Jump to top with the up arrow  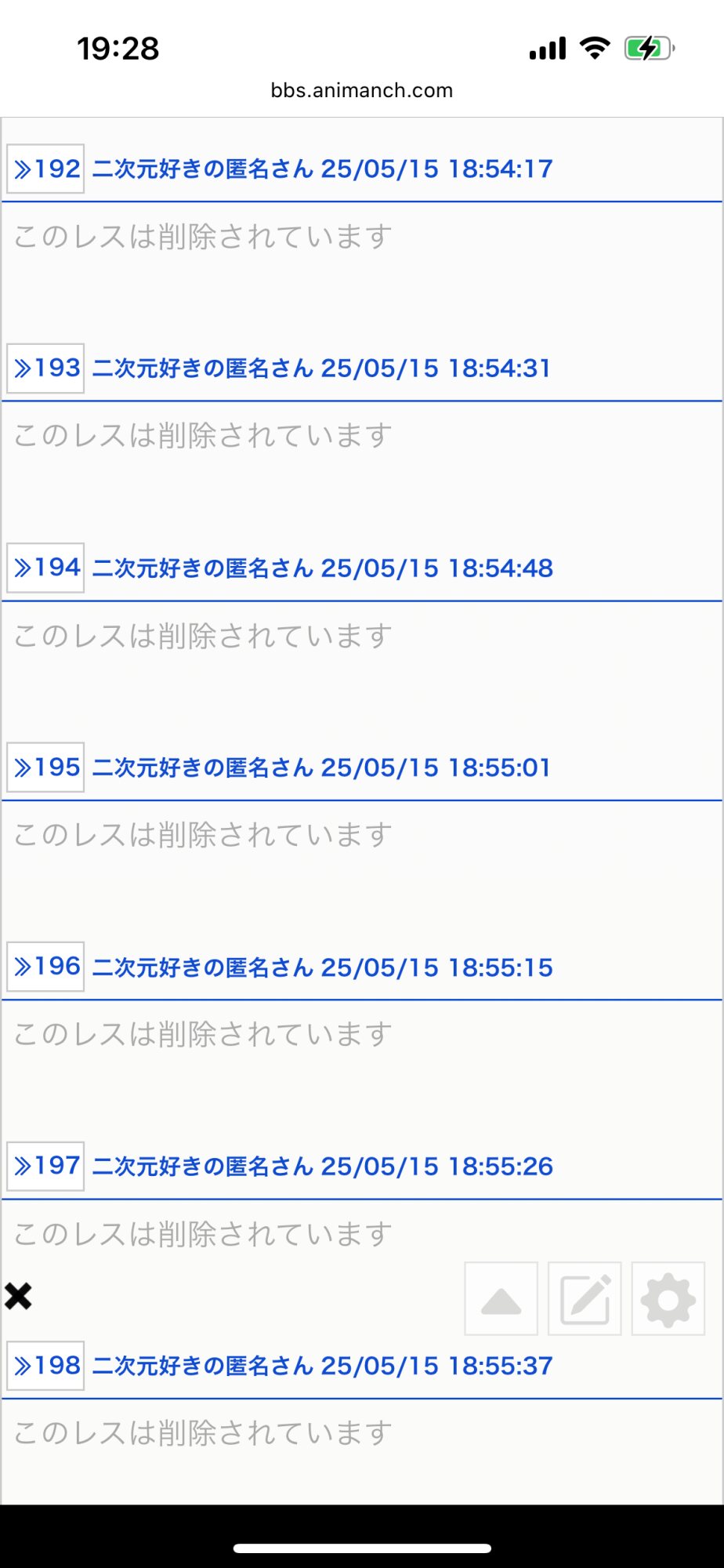click(x=501, y=1298)
